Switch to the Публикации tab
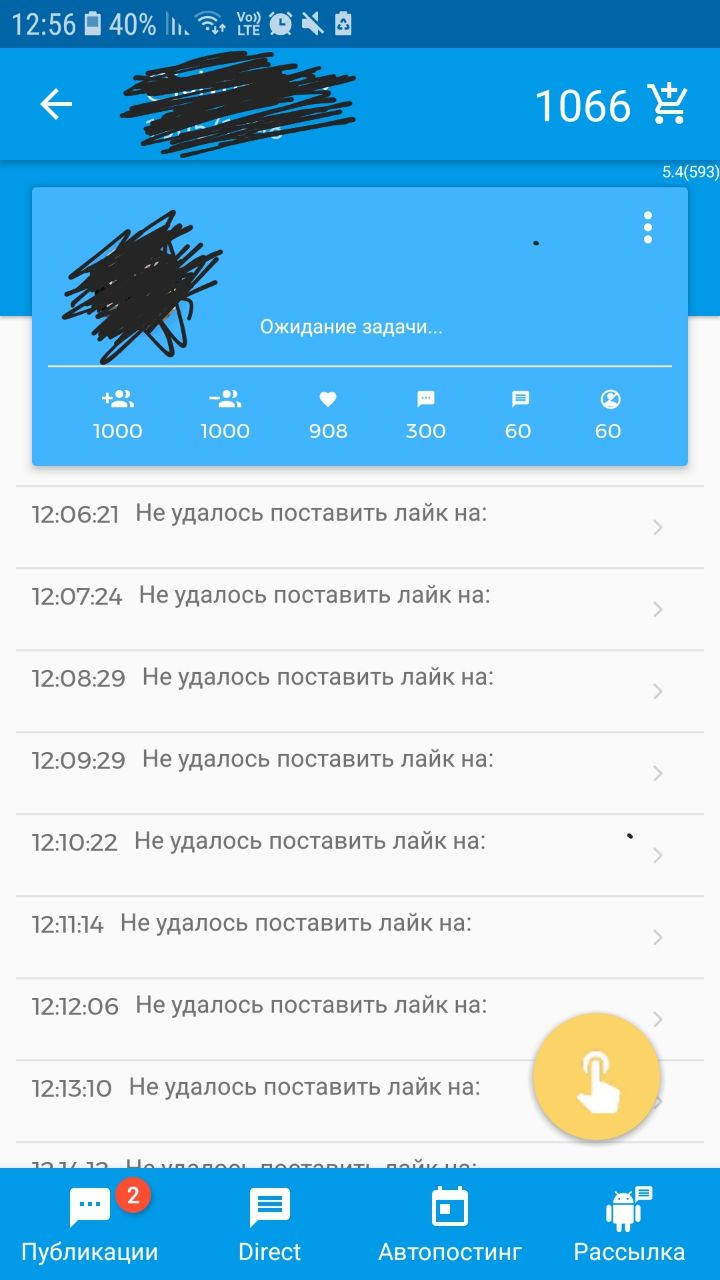Viewport: 720px width, 1280px height. click(x=90, y=1225)
